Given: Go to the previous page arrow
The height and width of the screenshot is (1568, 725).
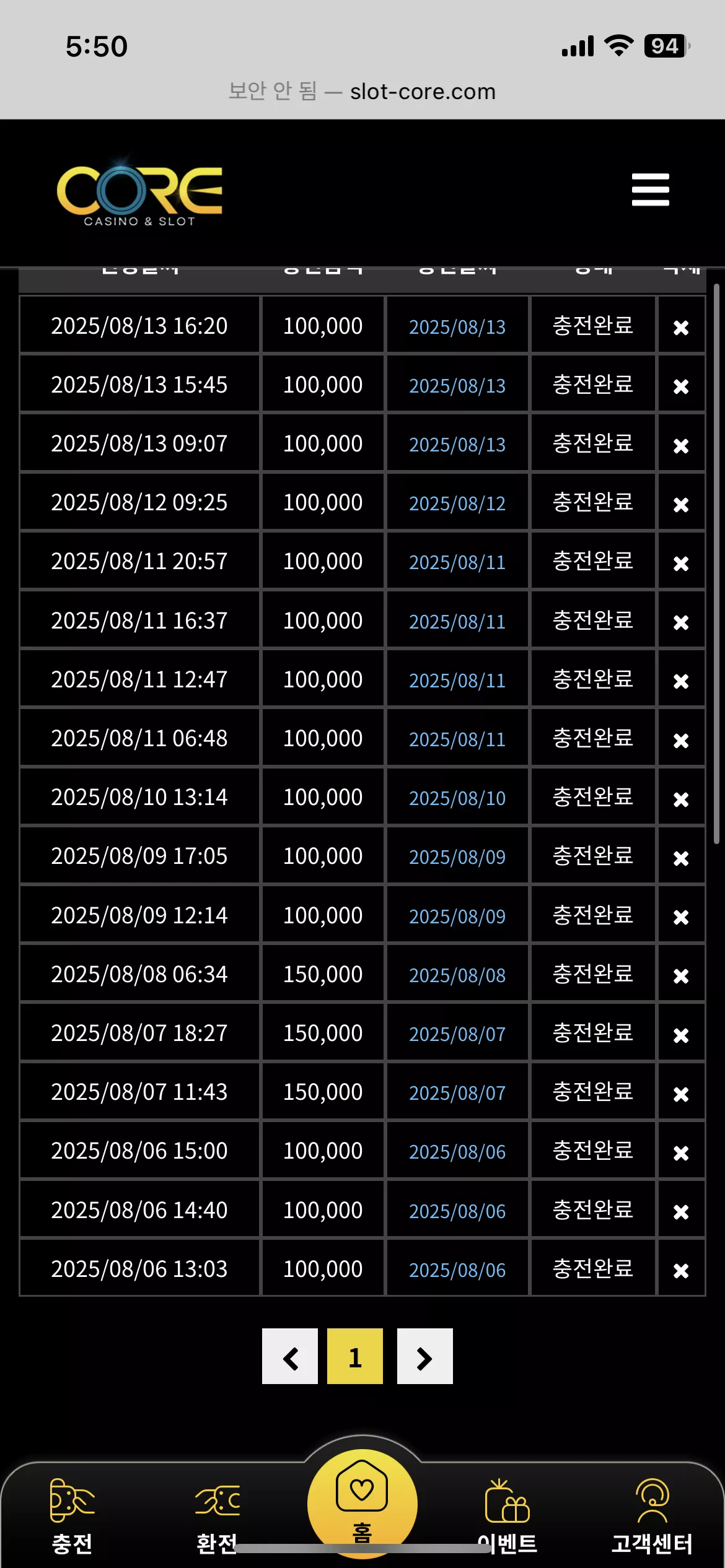Looking at the screenshot, I should click(x=290, y=1356).
